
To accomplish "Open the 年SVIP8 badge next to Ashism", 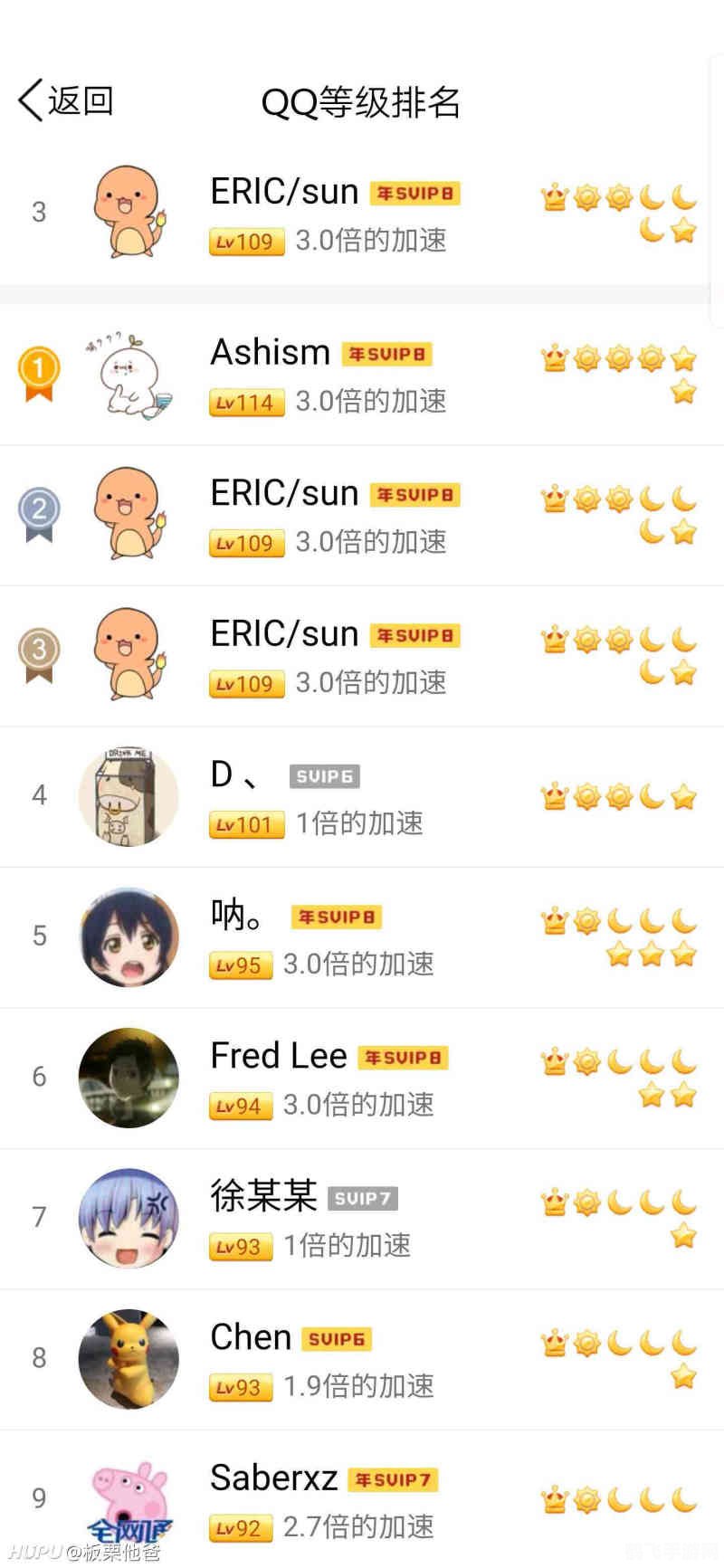I will click(386, 354).
